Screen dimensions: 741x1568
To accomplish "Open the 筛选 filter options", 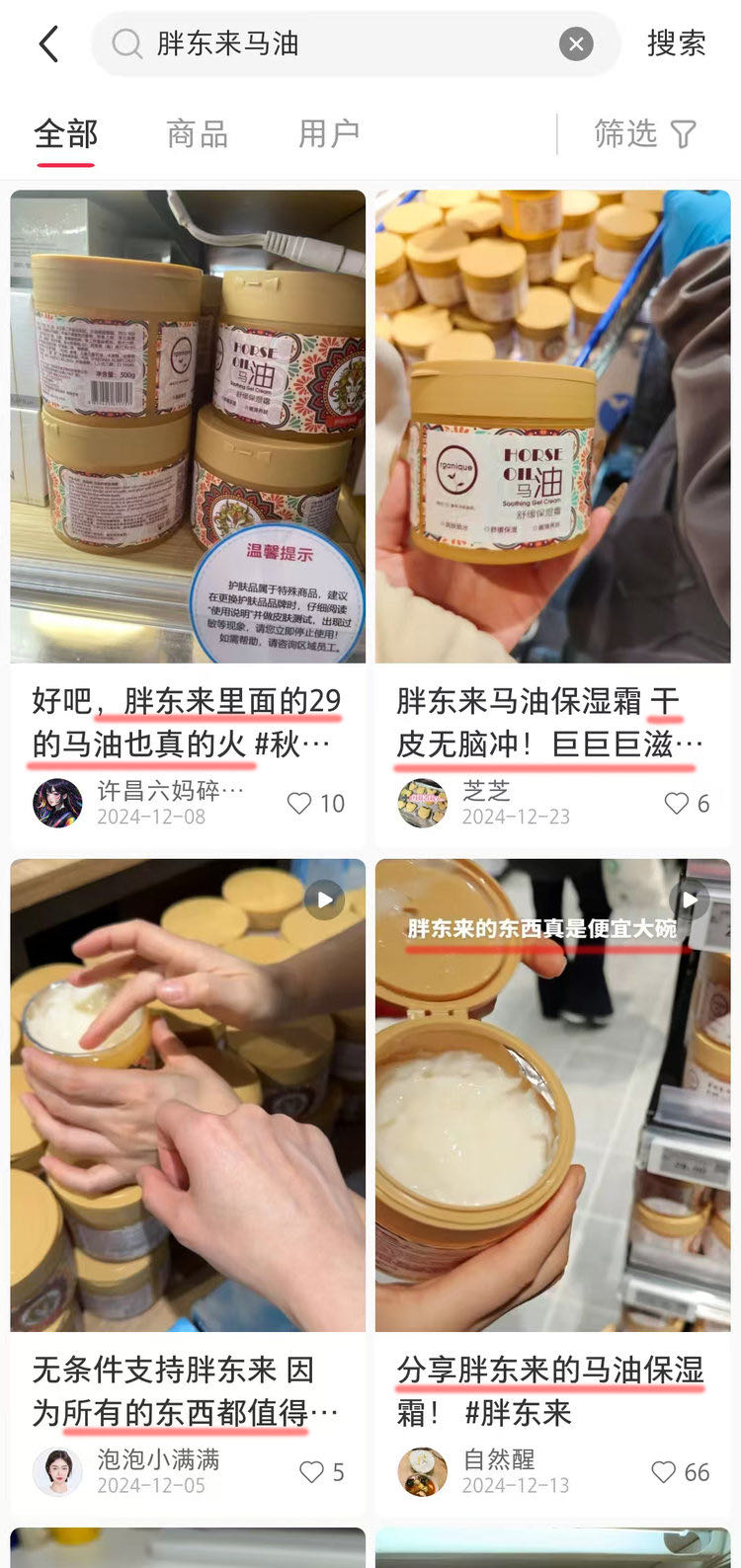I will (x=645, y=133).
